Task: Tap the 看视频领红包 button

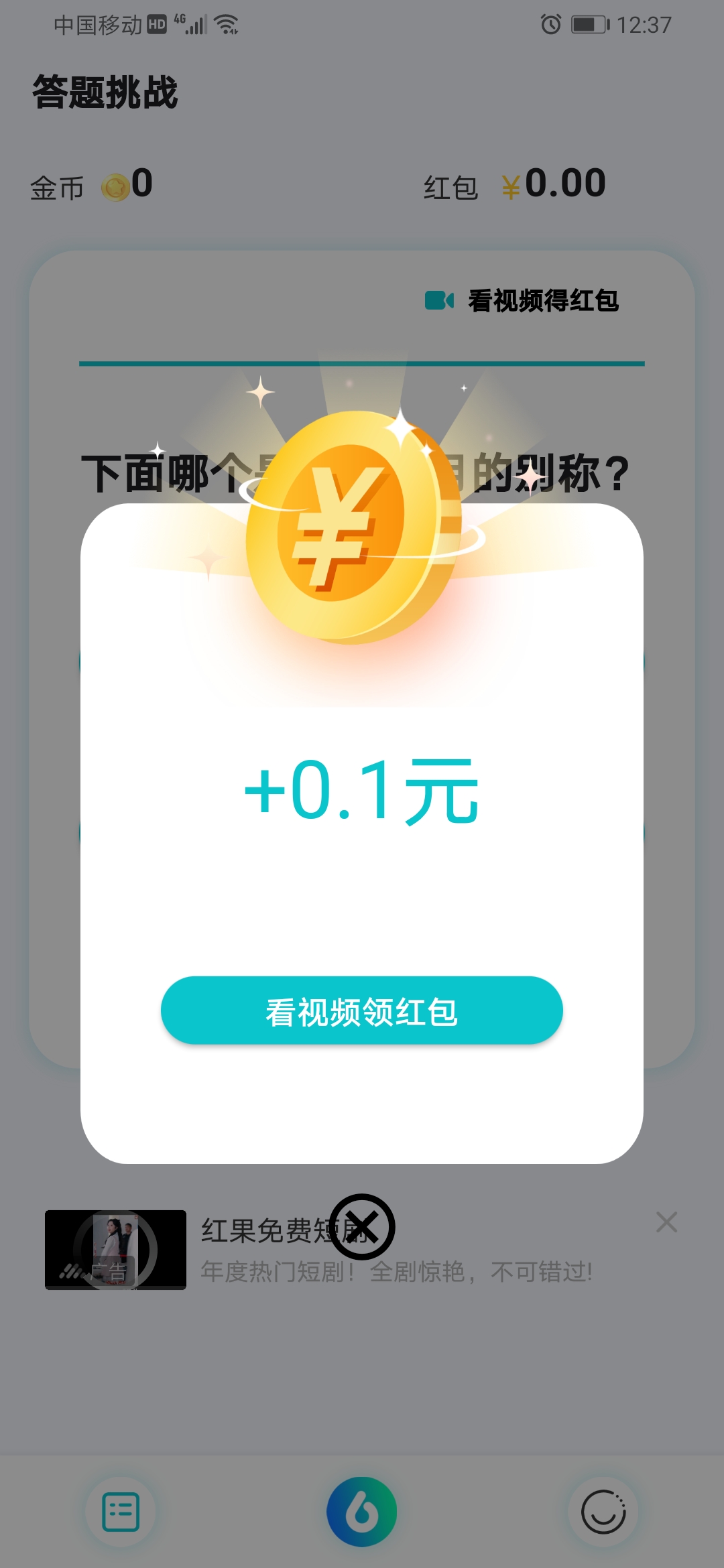Action: click(362, 1010)
